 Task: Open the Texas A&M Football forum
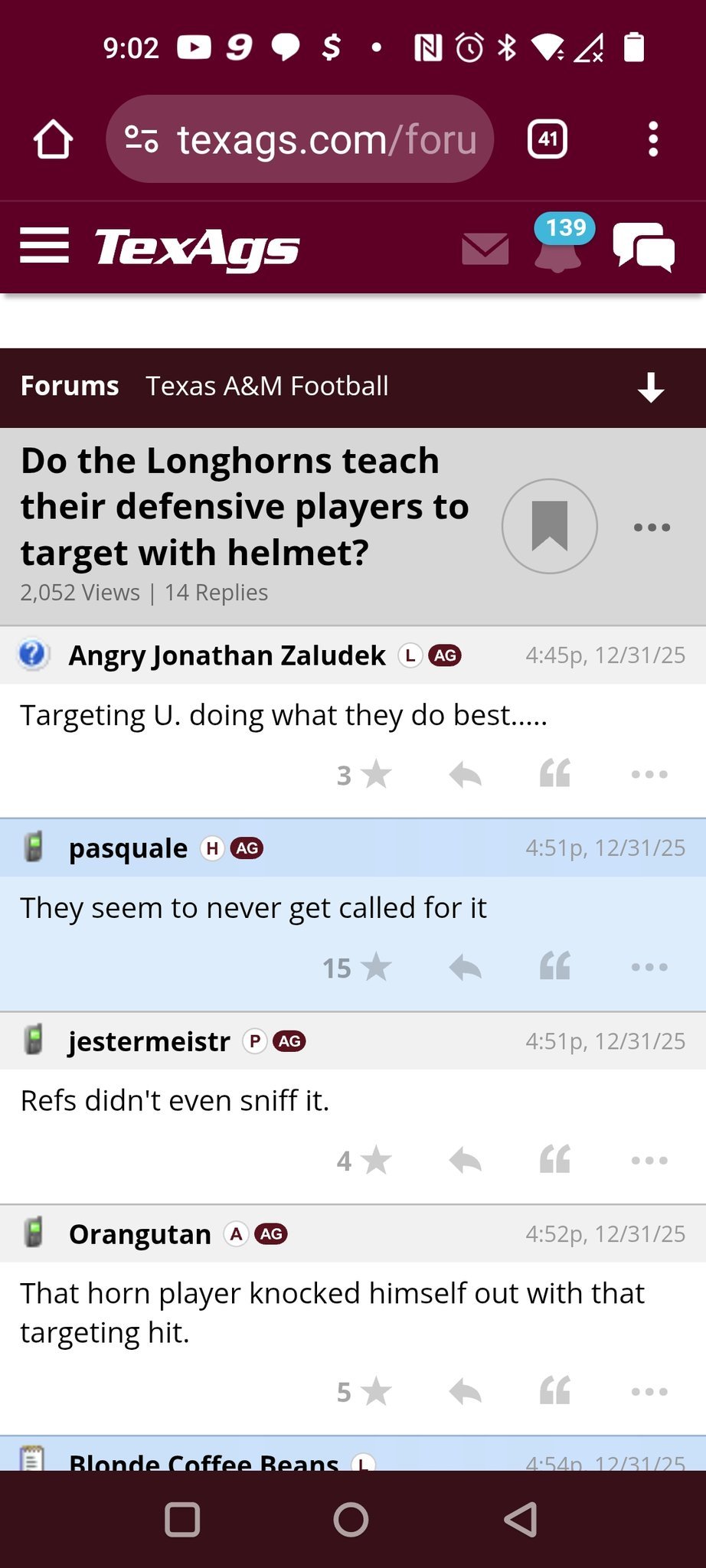[267, 386]
